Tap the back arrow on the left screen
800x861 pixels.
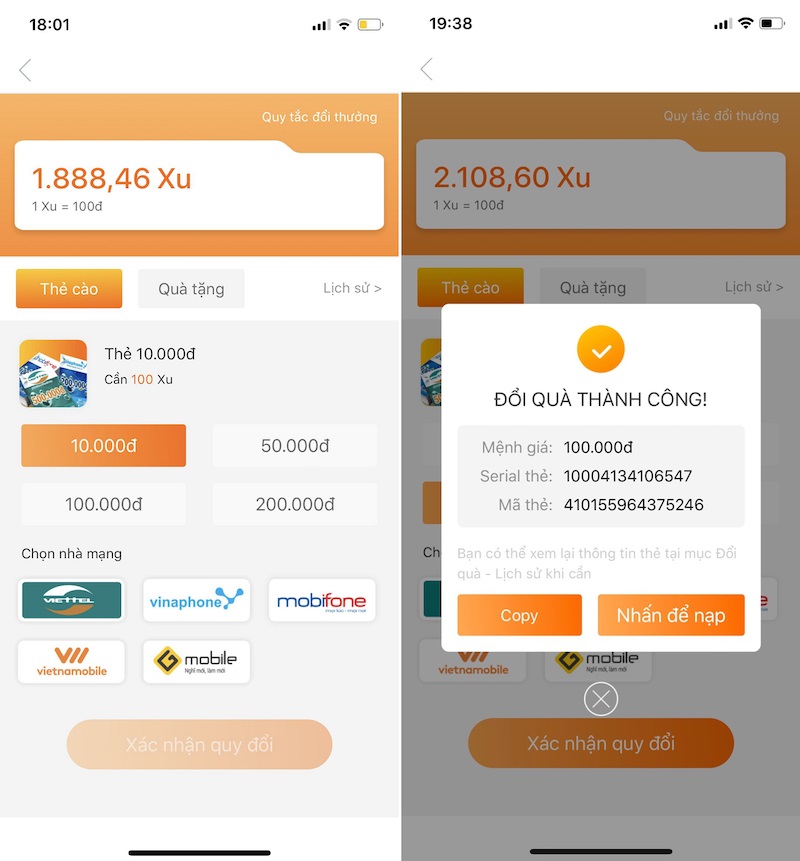click(x=24, y=70)
